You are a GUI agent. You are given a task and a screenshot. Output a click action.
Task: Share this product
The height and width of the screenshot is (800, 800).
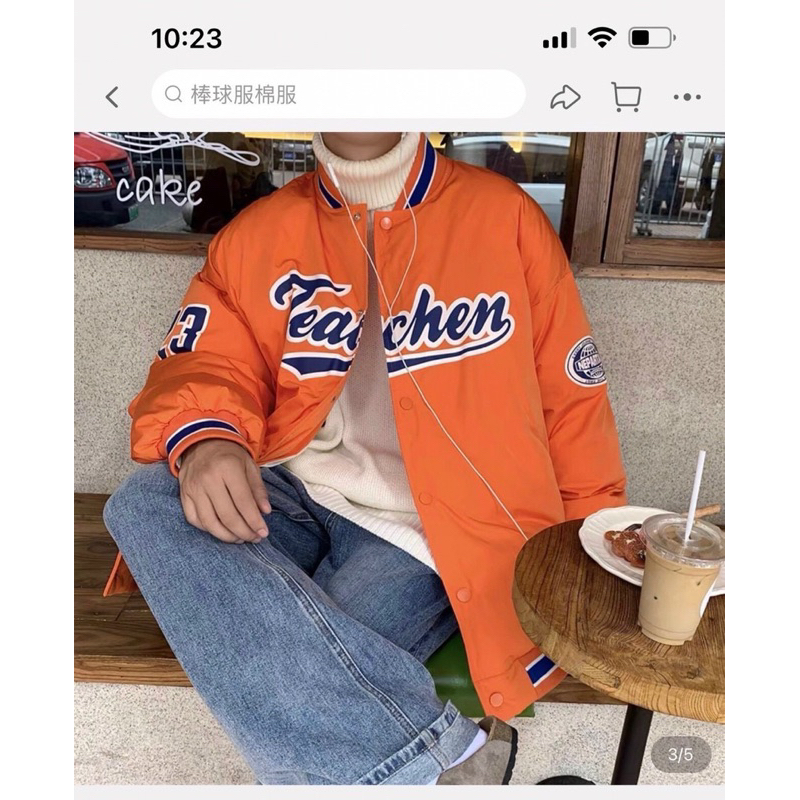click(565, 97)
